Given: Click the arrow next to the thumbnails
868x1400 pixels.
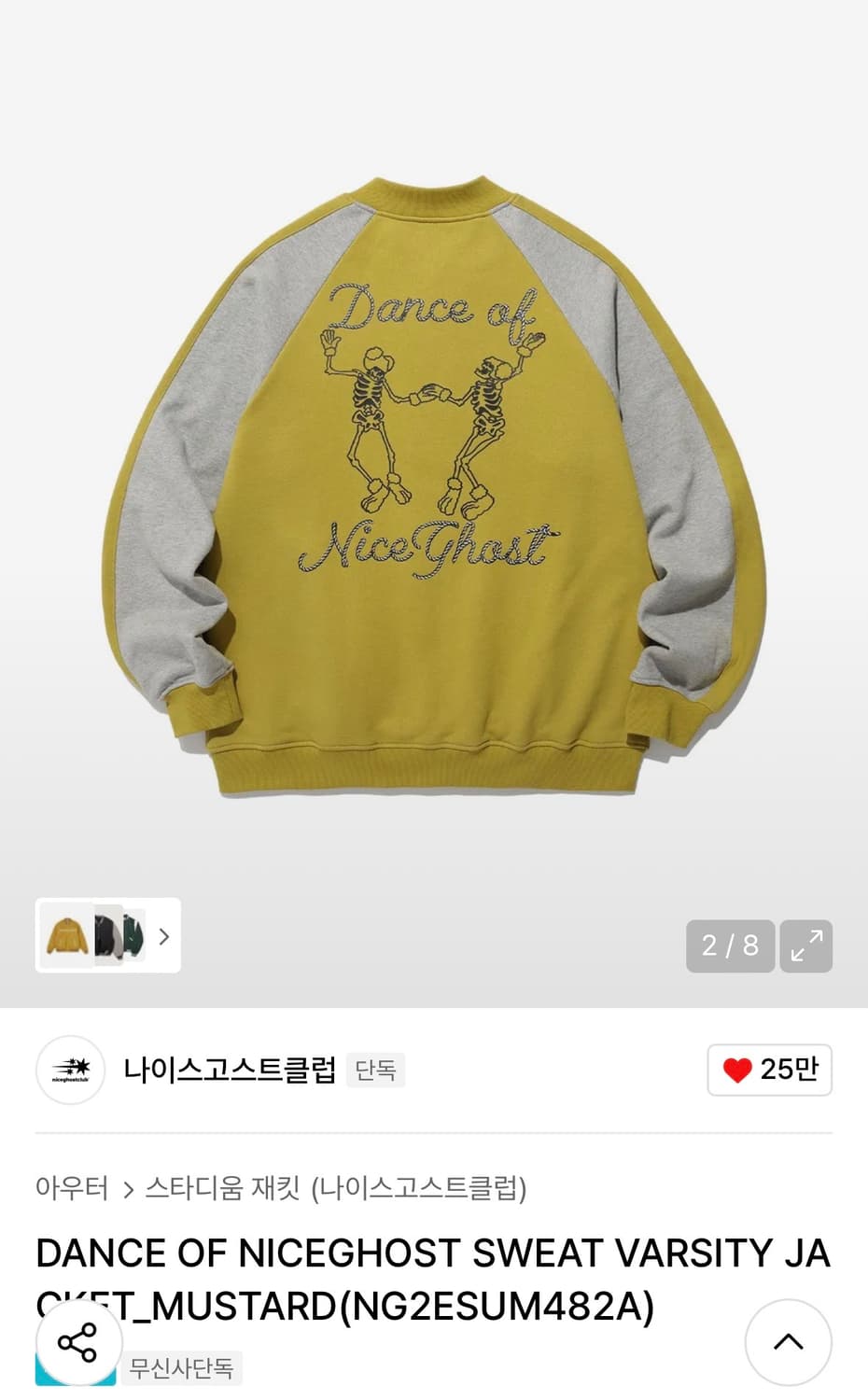Looking at the screenshot, I should 162,935.
